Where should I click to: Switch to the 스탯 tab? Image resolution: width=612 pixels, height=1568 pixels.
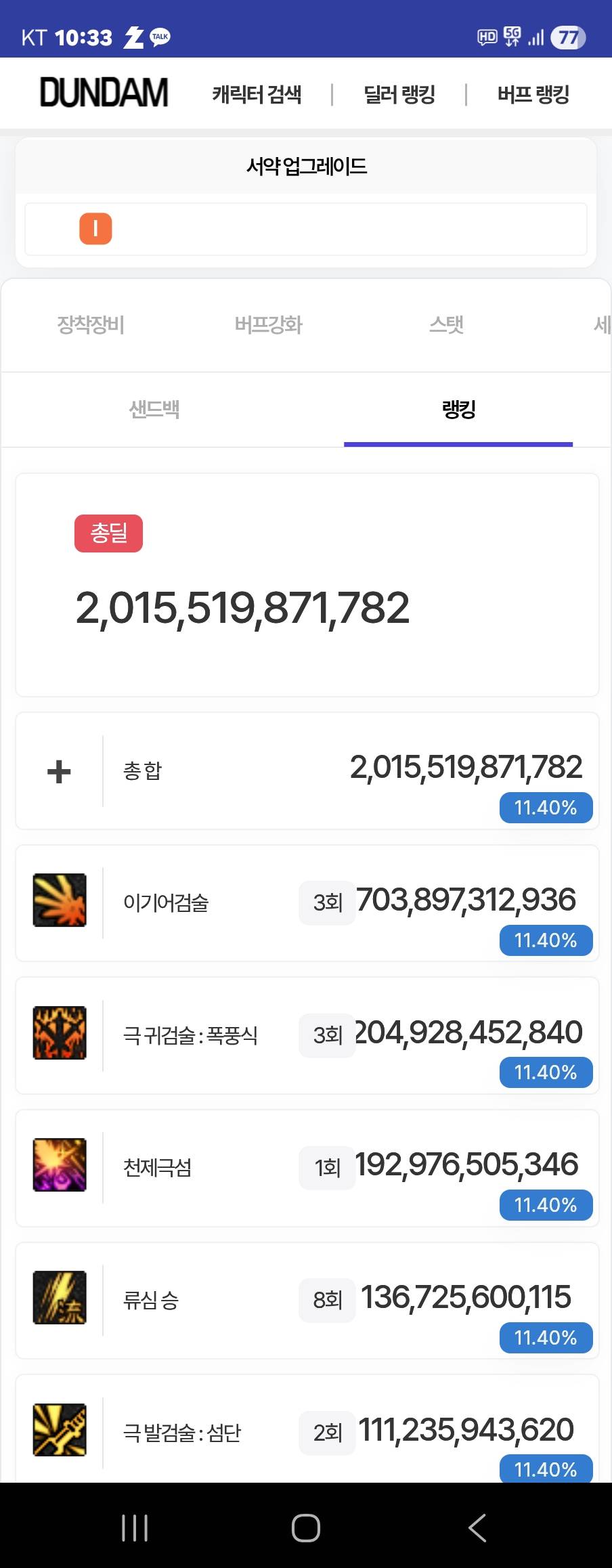446,325
